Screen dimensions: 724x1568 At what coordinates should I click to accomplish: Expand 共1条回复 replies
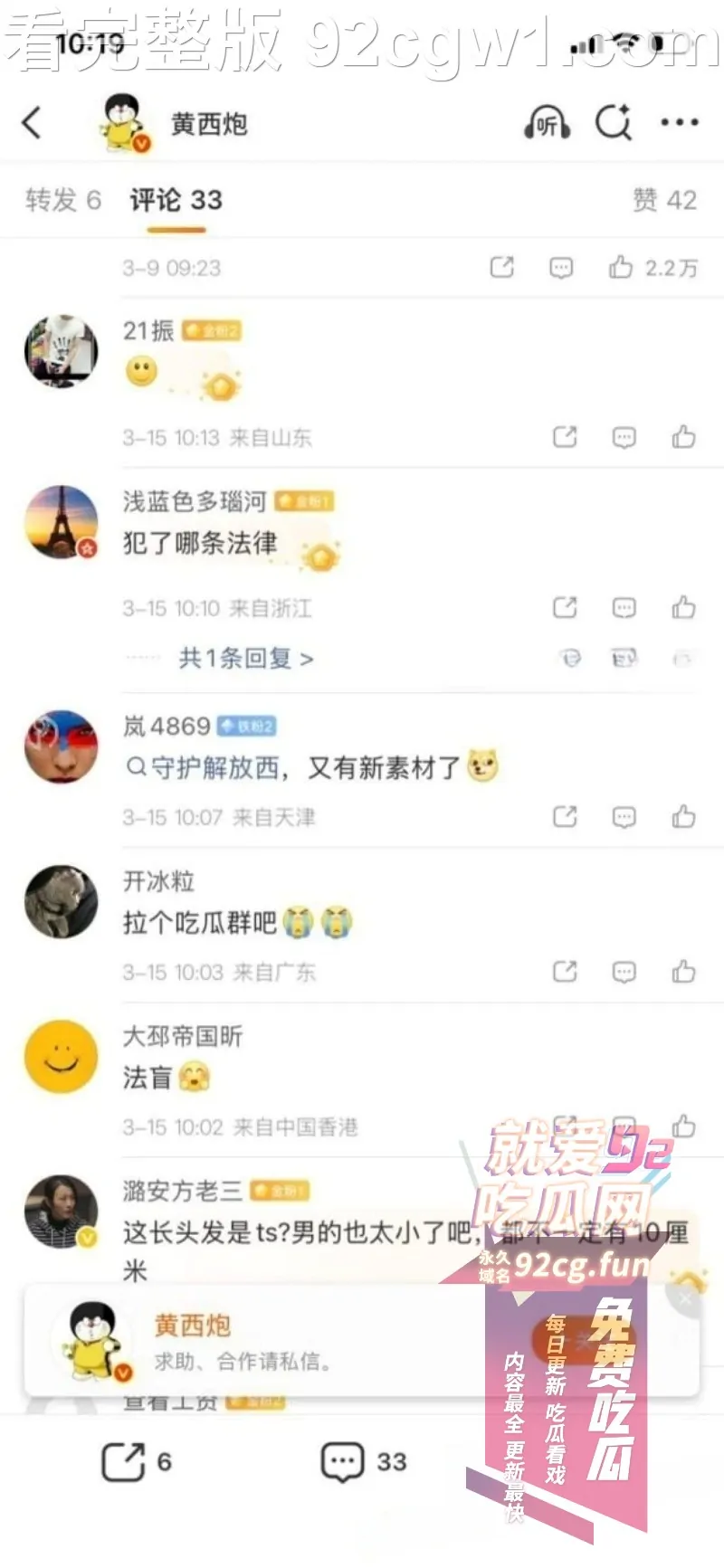[x=245, y=658]
